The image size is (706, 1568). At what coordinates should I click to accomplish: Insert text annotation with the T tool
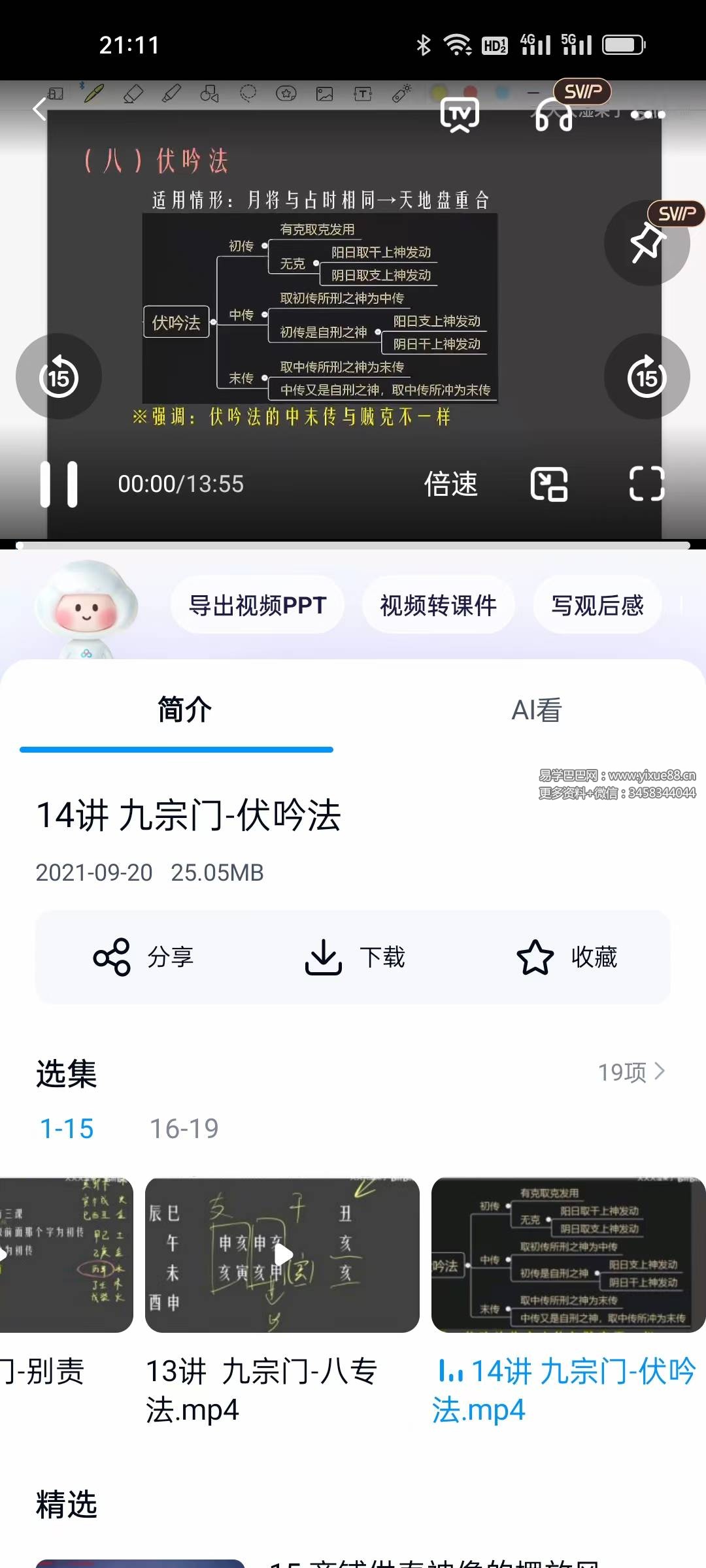(x=361, y=93)
